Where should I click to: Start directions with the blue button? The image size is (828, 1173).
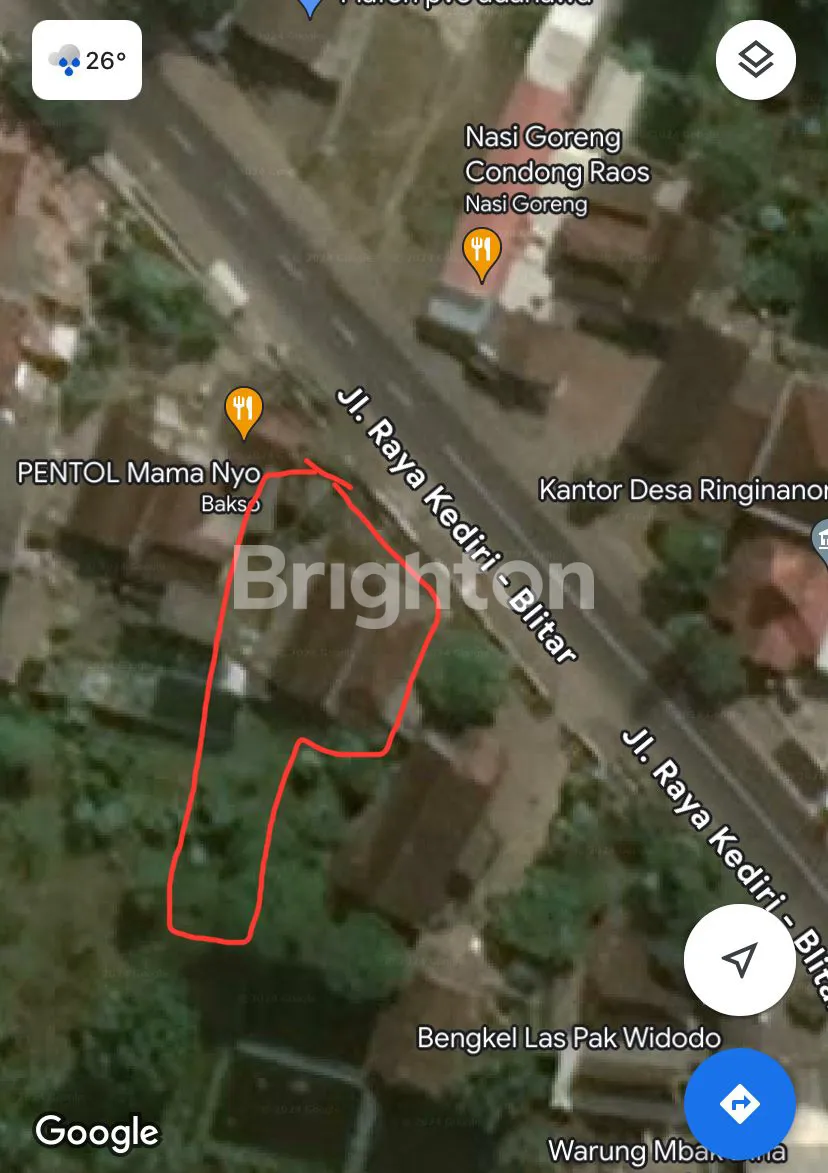click(739, 1103)
